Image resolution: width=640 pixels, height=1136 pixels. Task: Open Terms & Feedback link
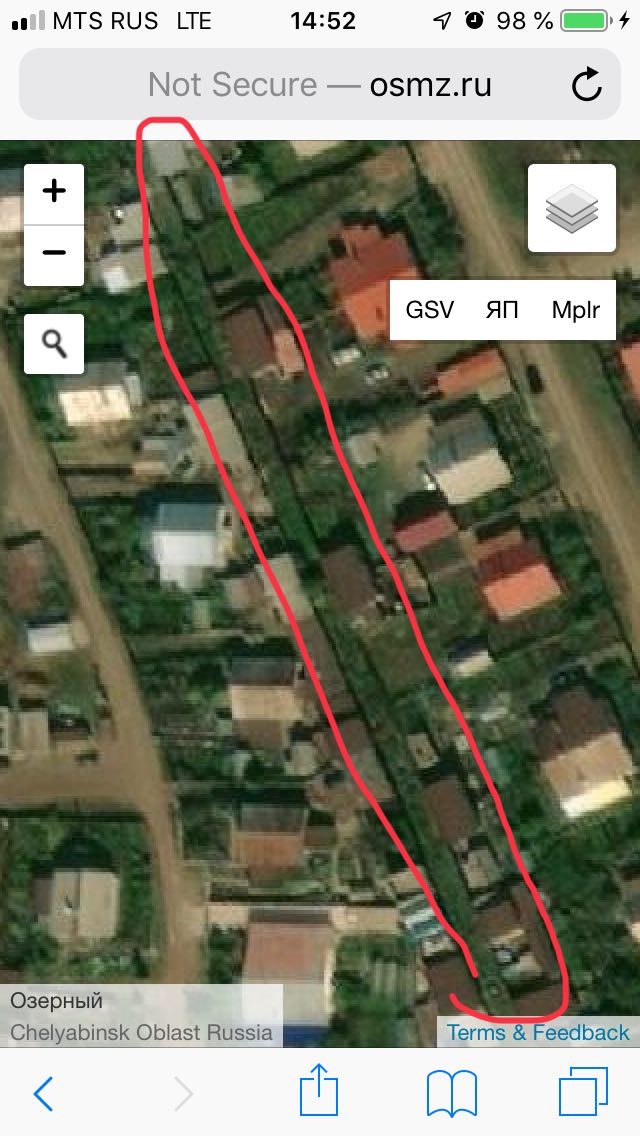pyautogui.click(x=538, y=1032)
